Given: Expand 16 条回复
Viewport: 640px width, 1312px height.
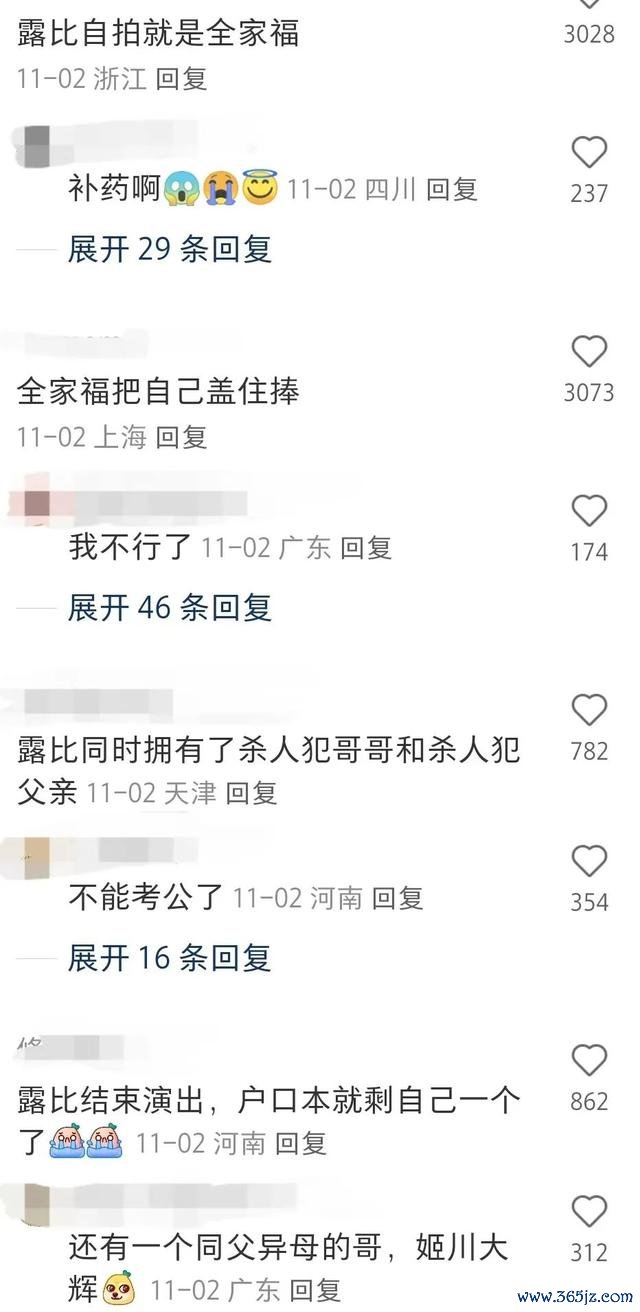Looking at the screenshot, I should coord(169,958).
